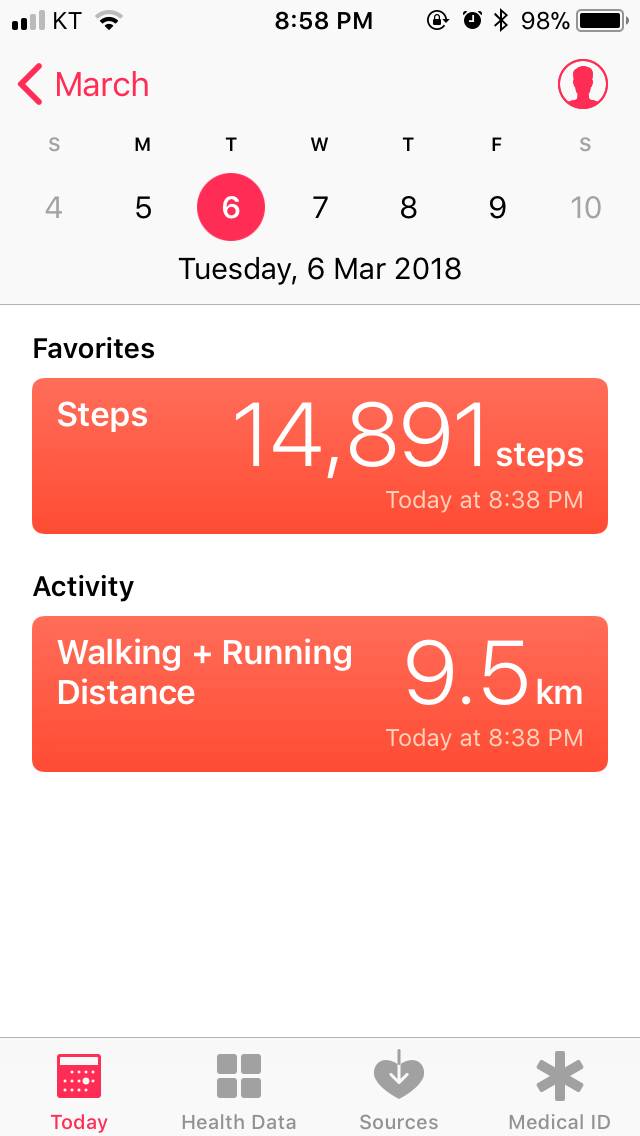
Task: Select Friday the 9th
Action: coord(497,207)
